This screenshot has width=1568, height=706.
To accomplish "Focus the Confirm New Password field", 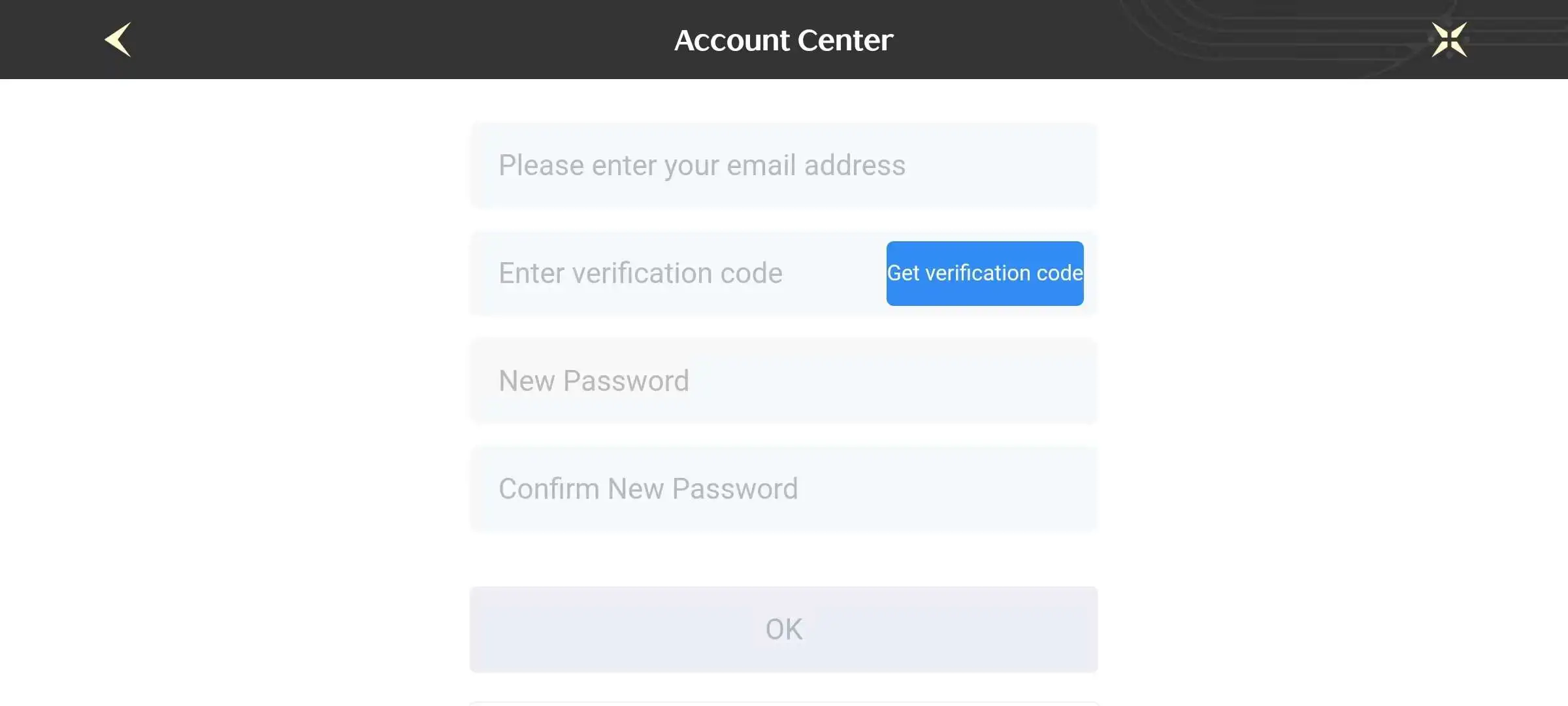I will click(783, 489).
